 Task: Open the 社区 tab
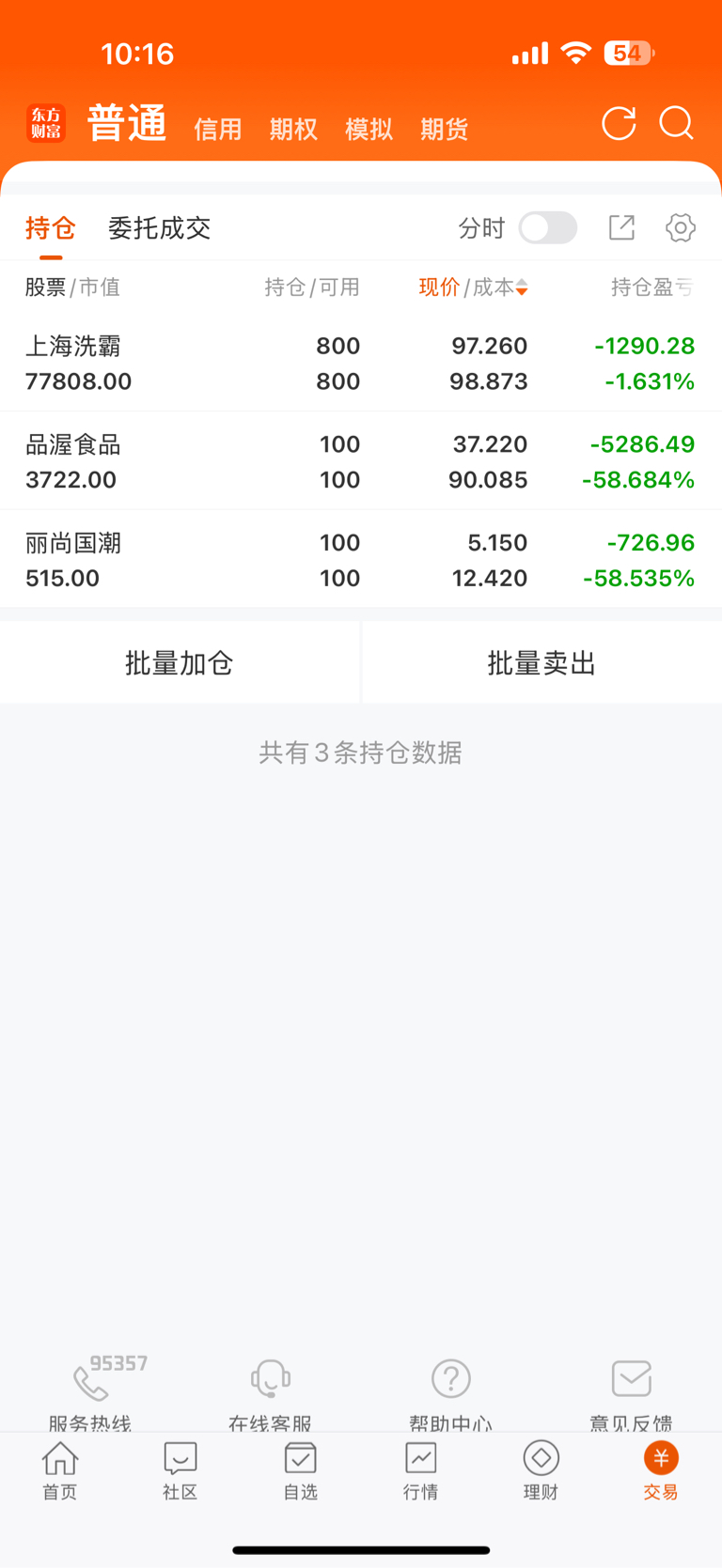[180, 1471]
